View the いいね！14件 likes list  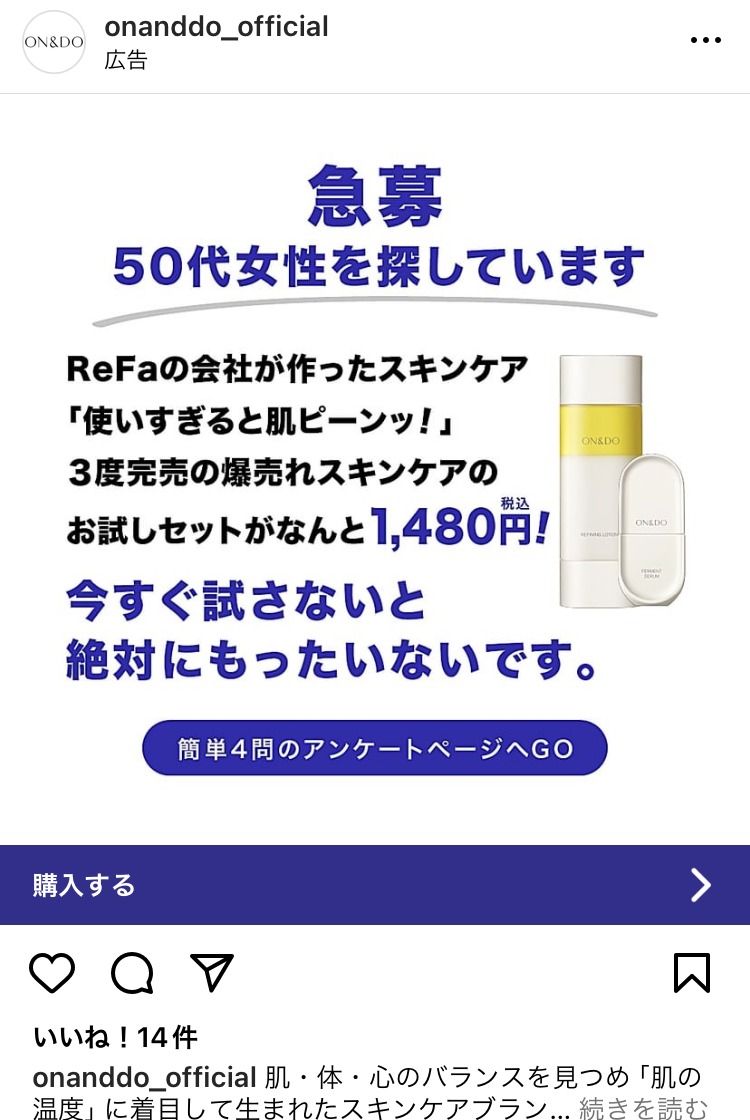[x=115, y=1037]
